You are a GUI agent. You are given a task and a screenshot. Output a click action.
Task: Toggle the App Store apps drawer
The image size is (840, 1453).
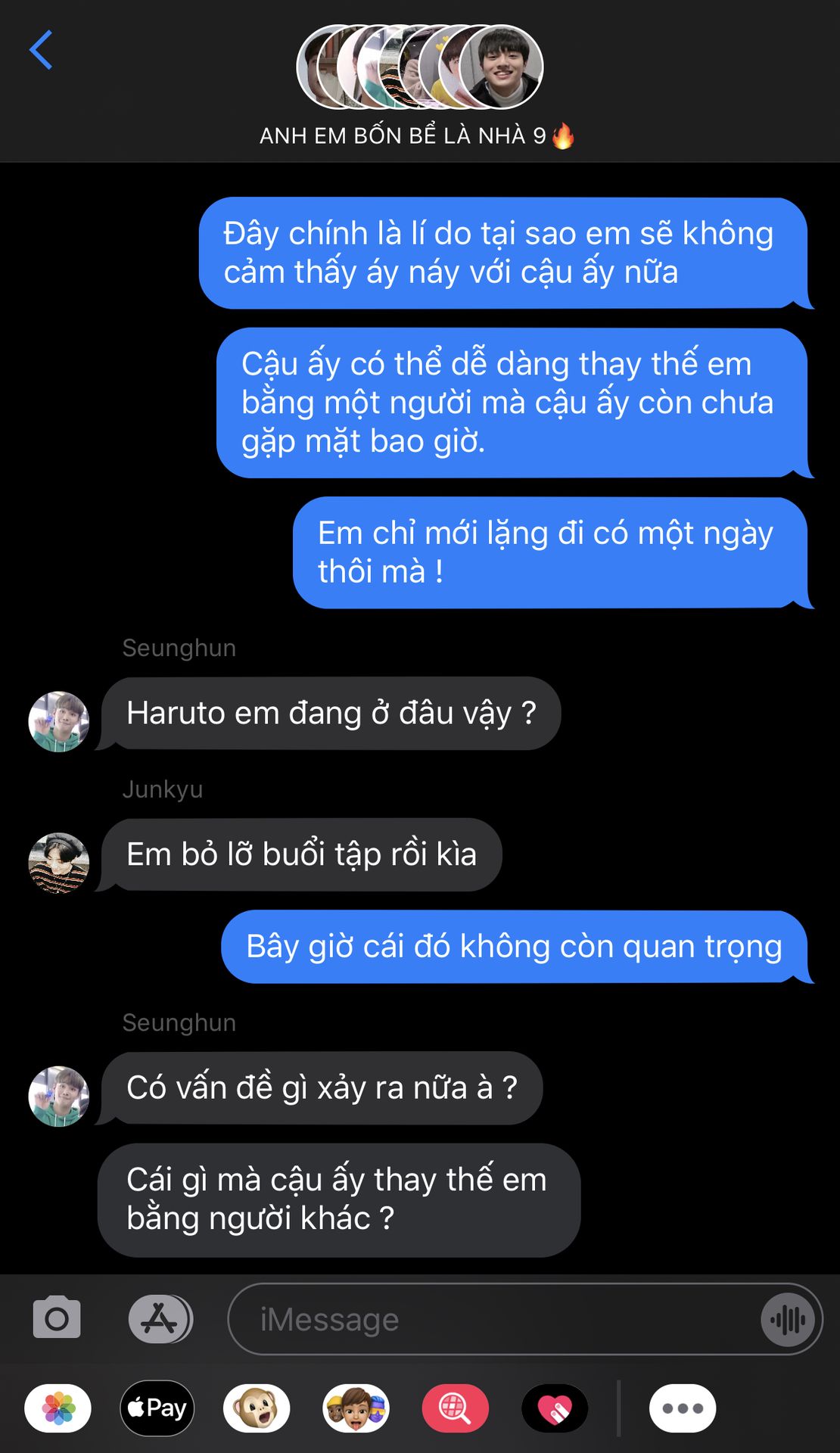tap(160, 1319)
